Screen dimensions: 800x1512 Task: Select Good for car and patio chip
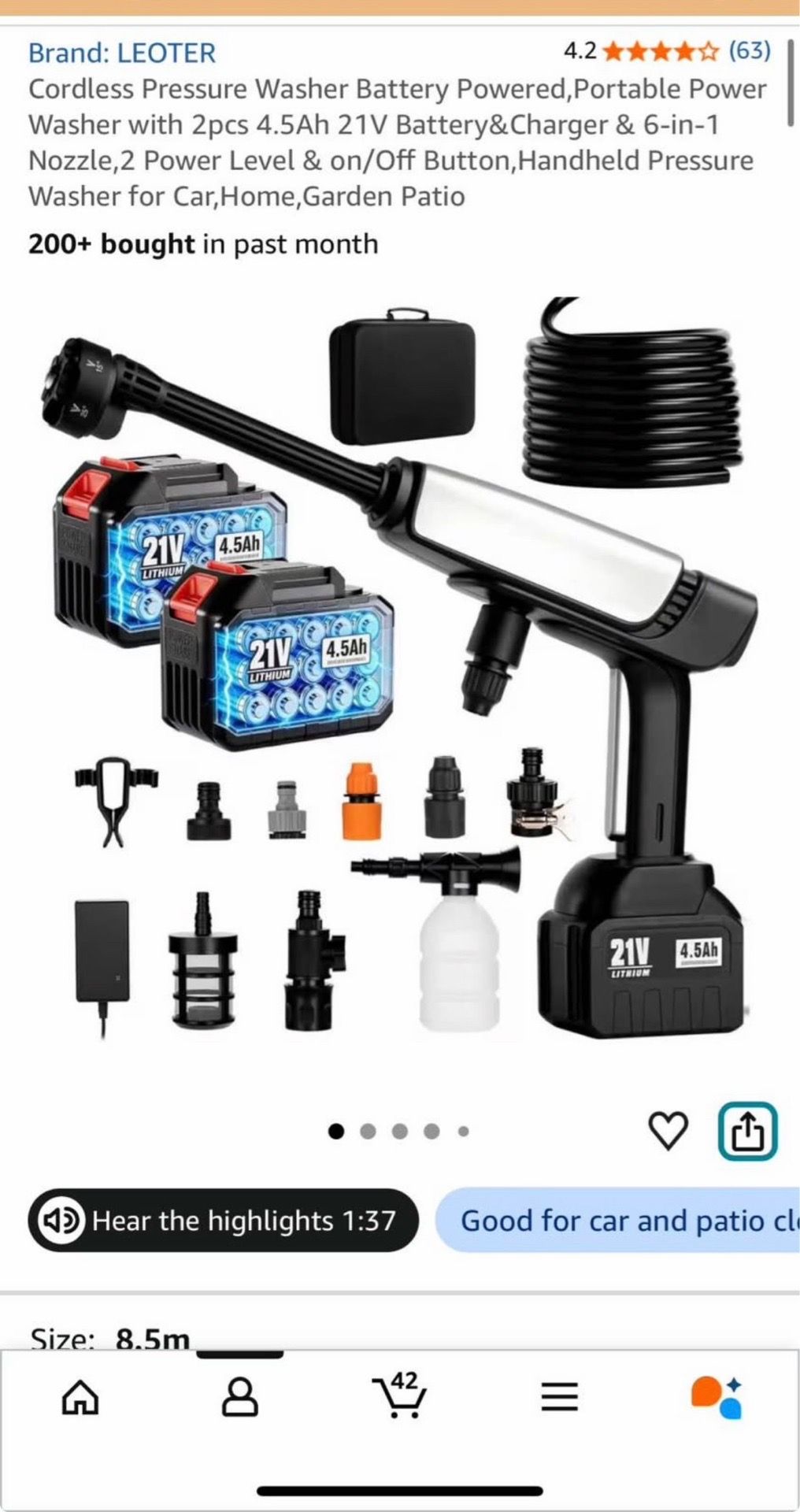[617, 1220]
